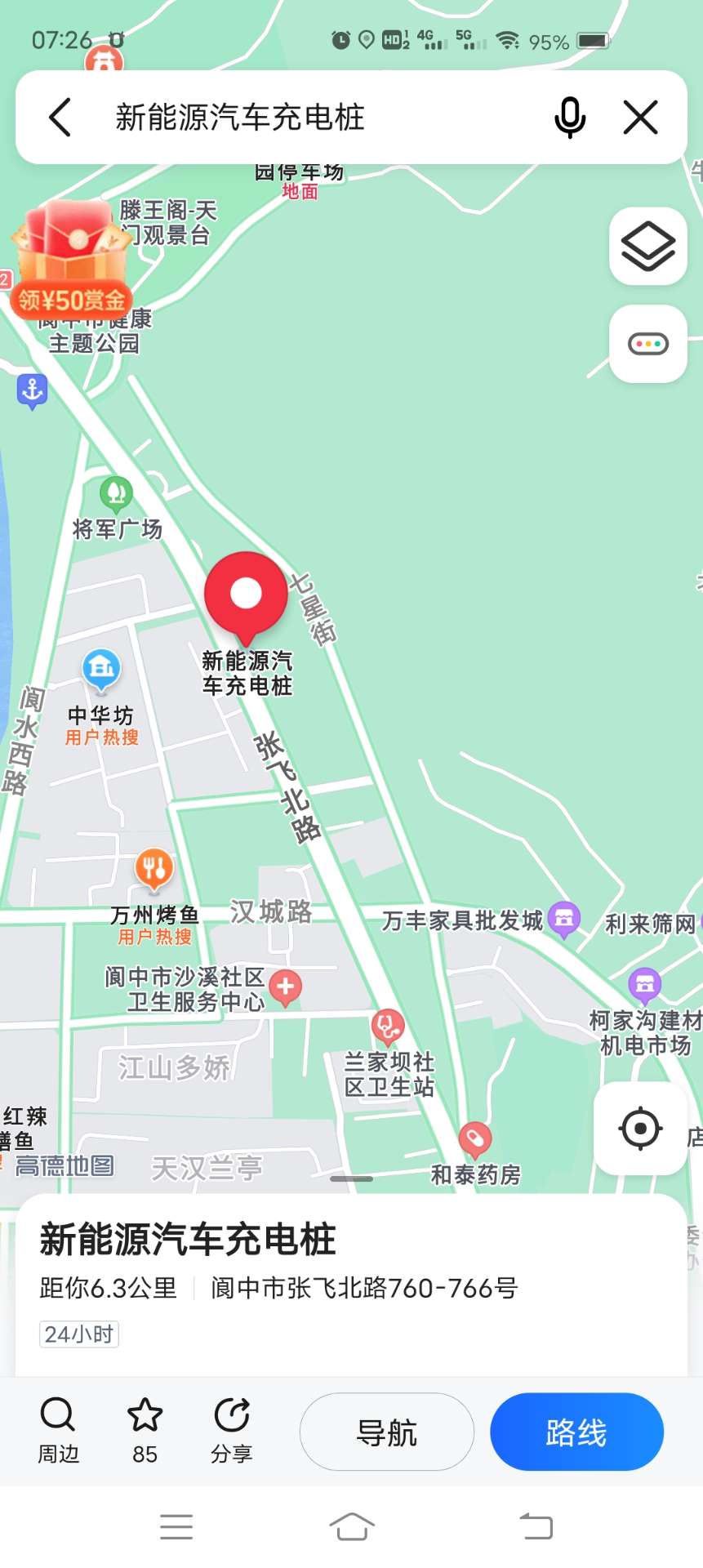The image size is (703, 1568).
Task: Open 万州烤鱼 restaurant on the map
Action: 154,869
